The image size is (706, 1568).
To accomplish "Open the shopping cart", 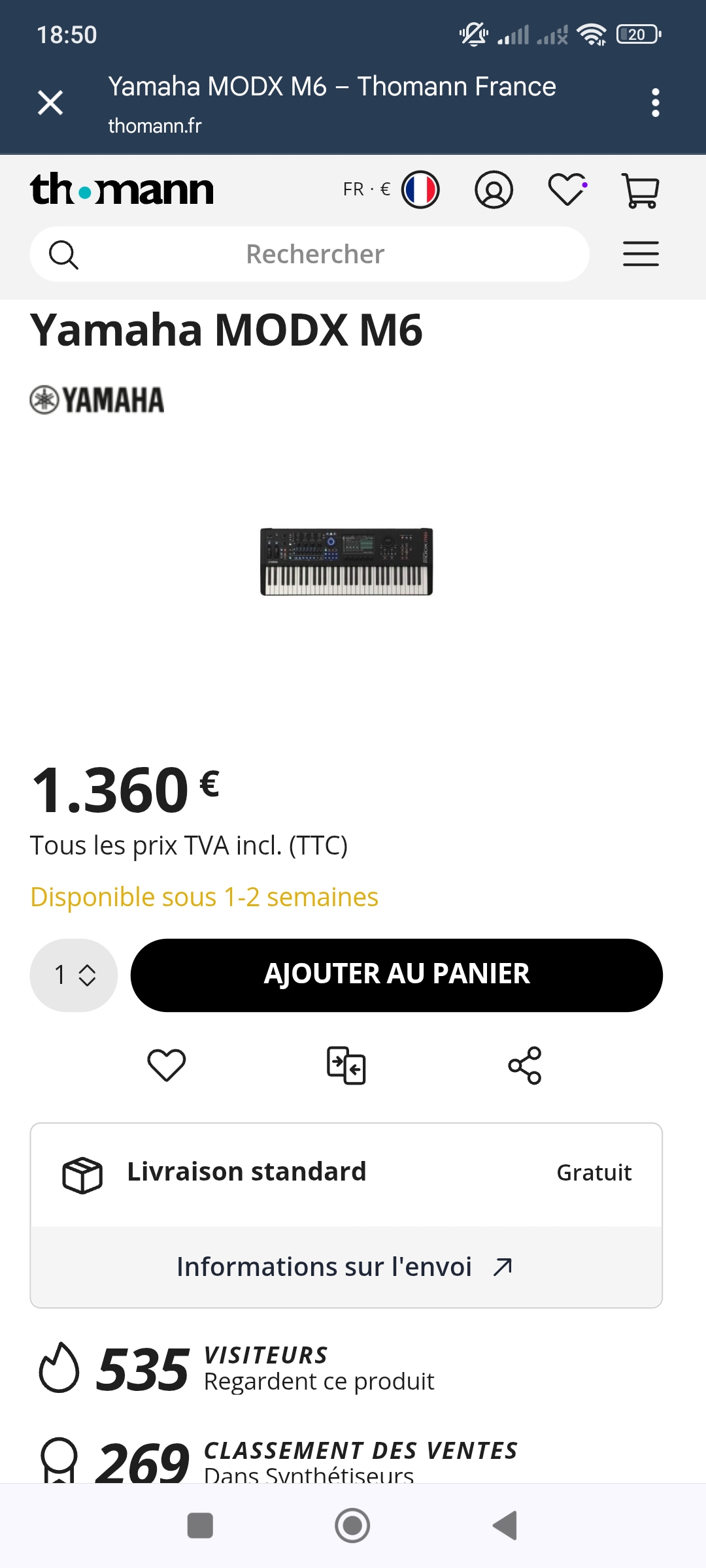I will 640,190.
